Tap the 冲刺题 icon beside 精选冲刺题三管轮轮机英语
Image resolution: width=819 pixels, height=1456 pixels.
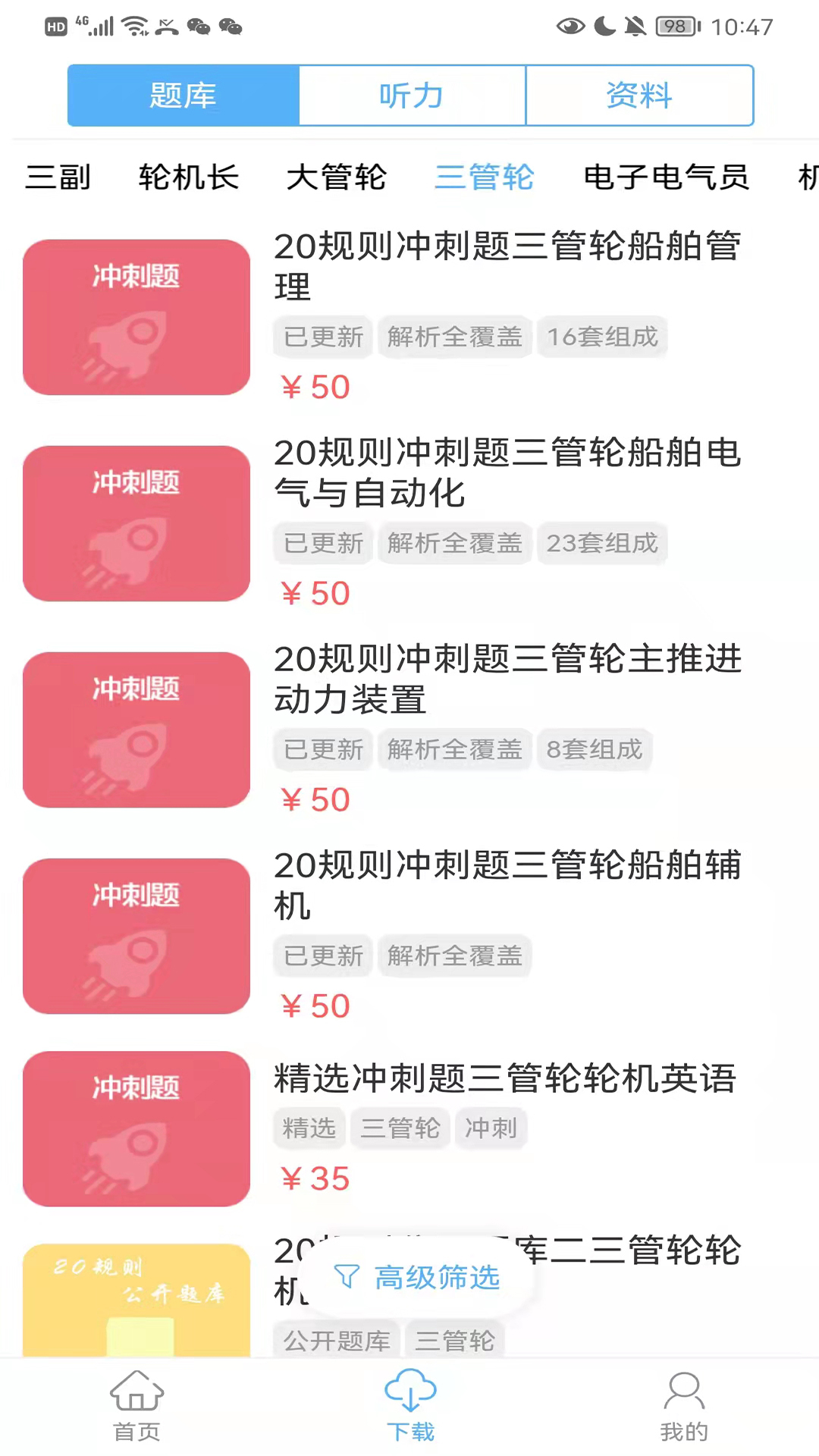tap(136, 1129)
